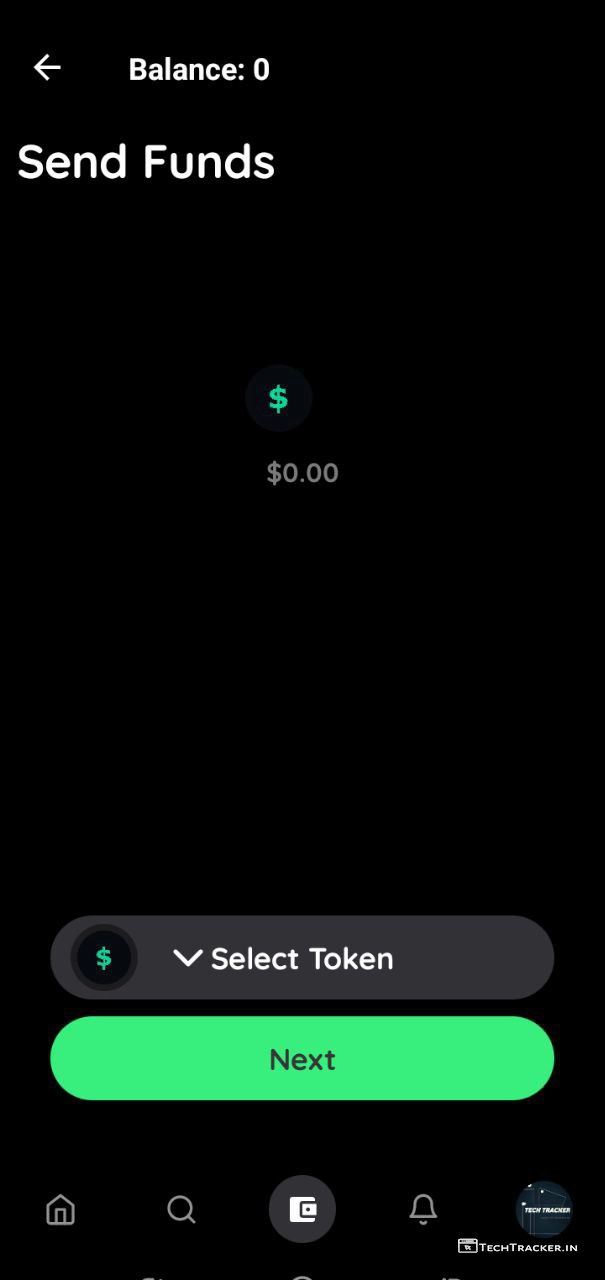
Task: Open the profile avatar tab
Action: (544, 1210)
